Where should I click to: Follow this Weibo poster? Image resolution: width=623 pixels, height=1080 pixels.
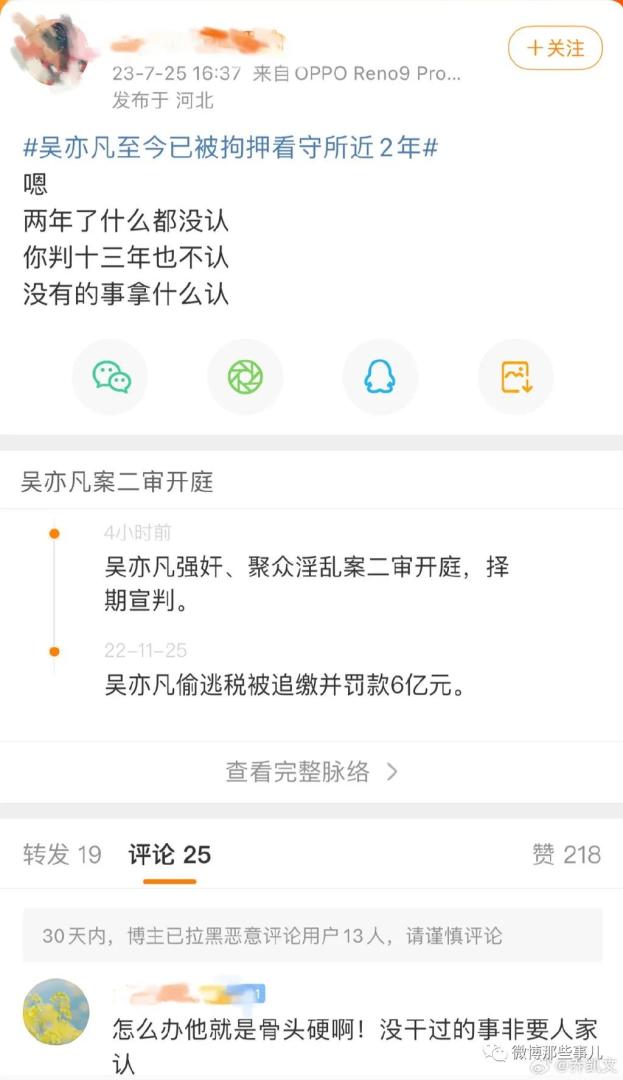(556, 47)
